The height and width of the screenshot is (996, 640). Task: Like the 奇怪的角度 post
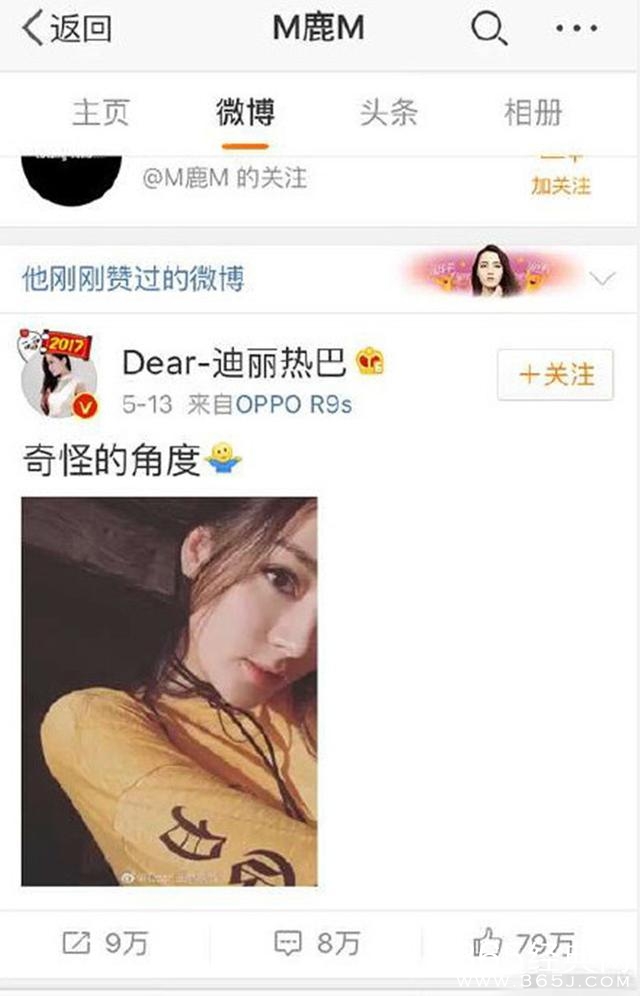click(x=524, y=942)
